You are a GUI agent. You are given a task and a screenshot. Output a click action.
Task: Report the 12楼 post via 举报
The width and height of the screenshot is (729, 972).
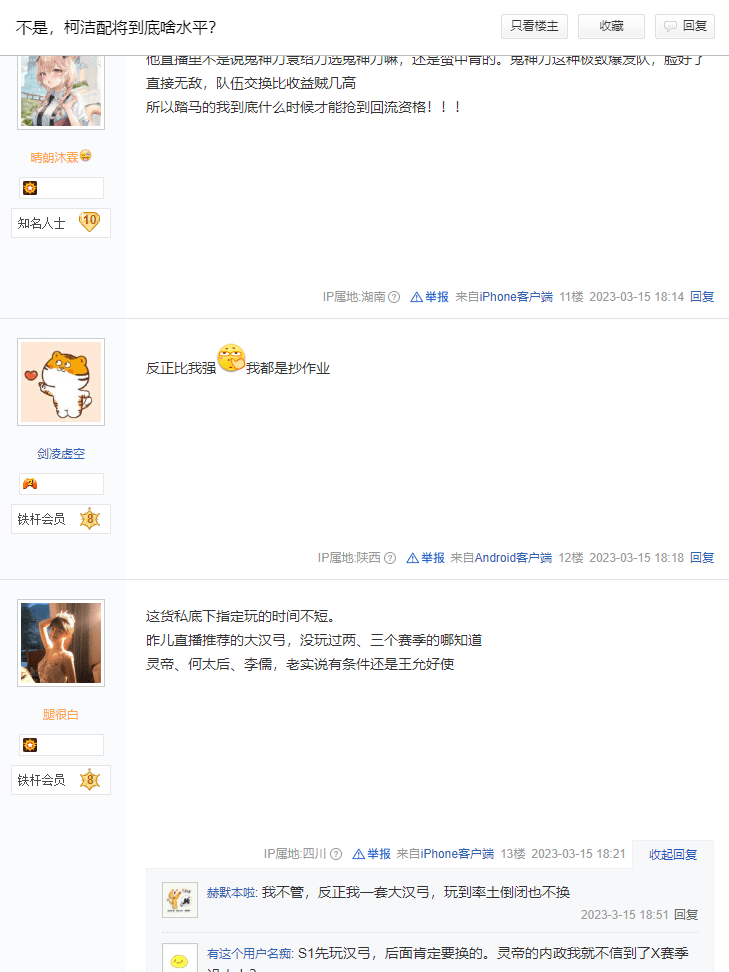[426, 558]
